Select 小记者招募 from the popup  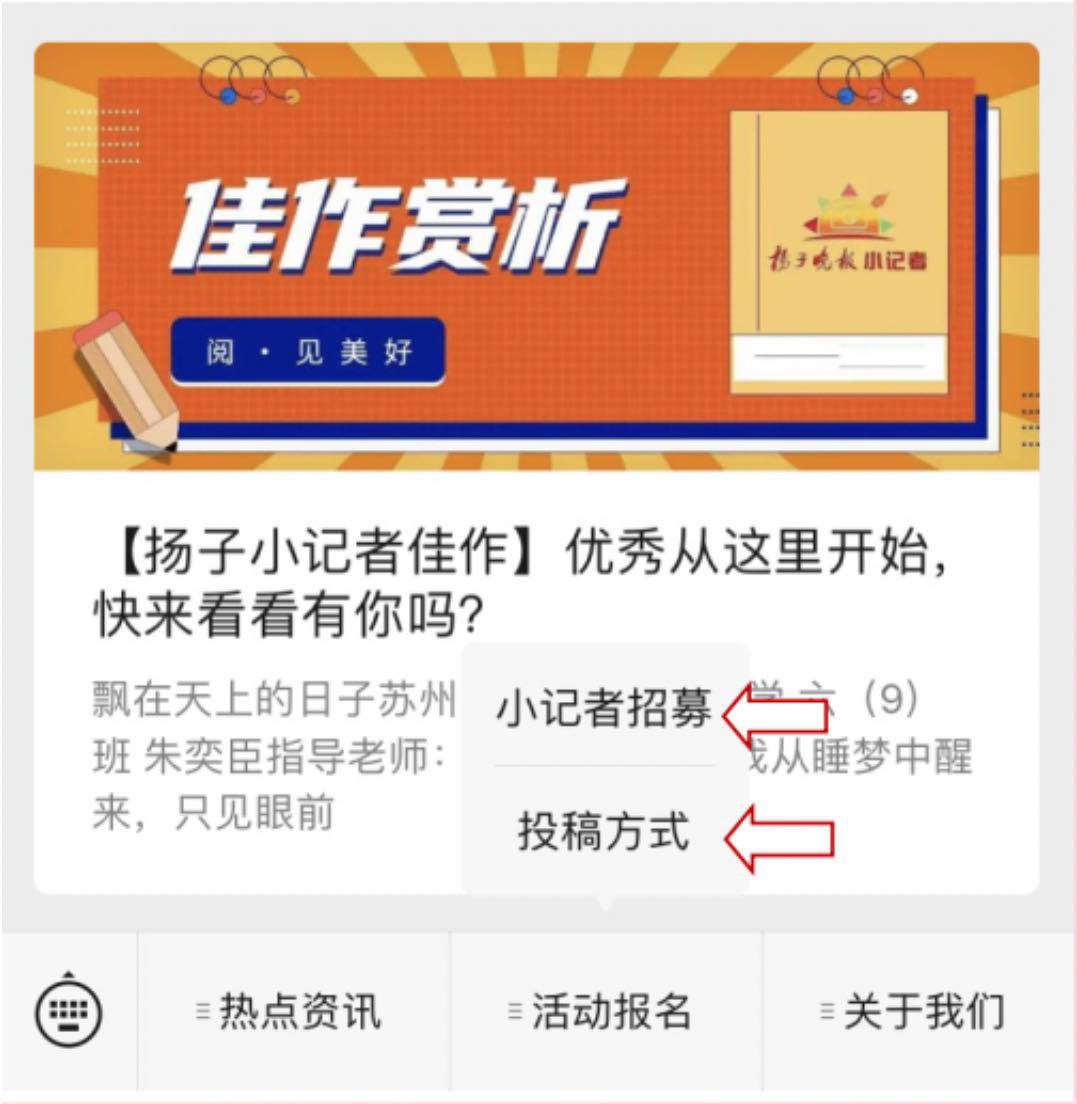point(604,711)
